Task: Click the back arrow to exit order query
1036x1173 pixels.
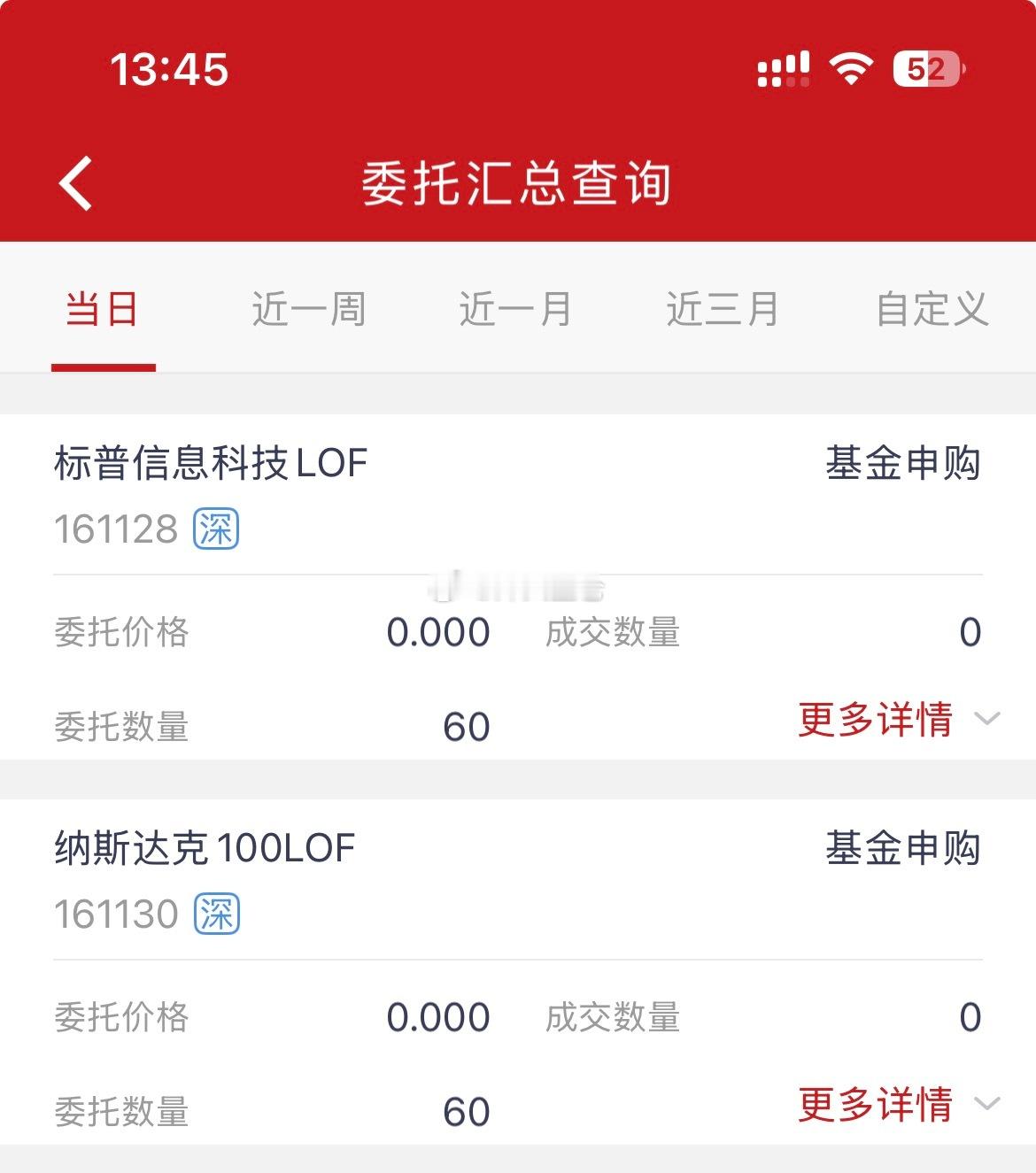Action: pos(75,183)
